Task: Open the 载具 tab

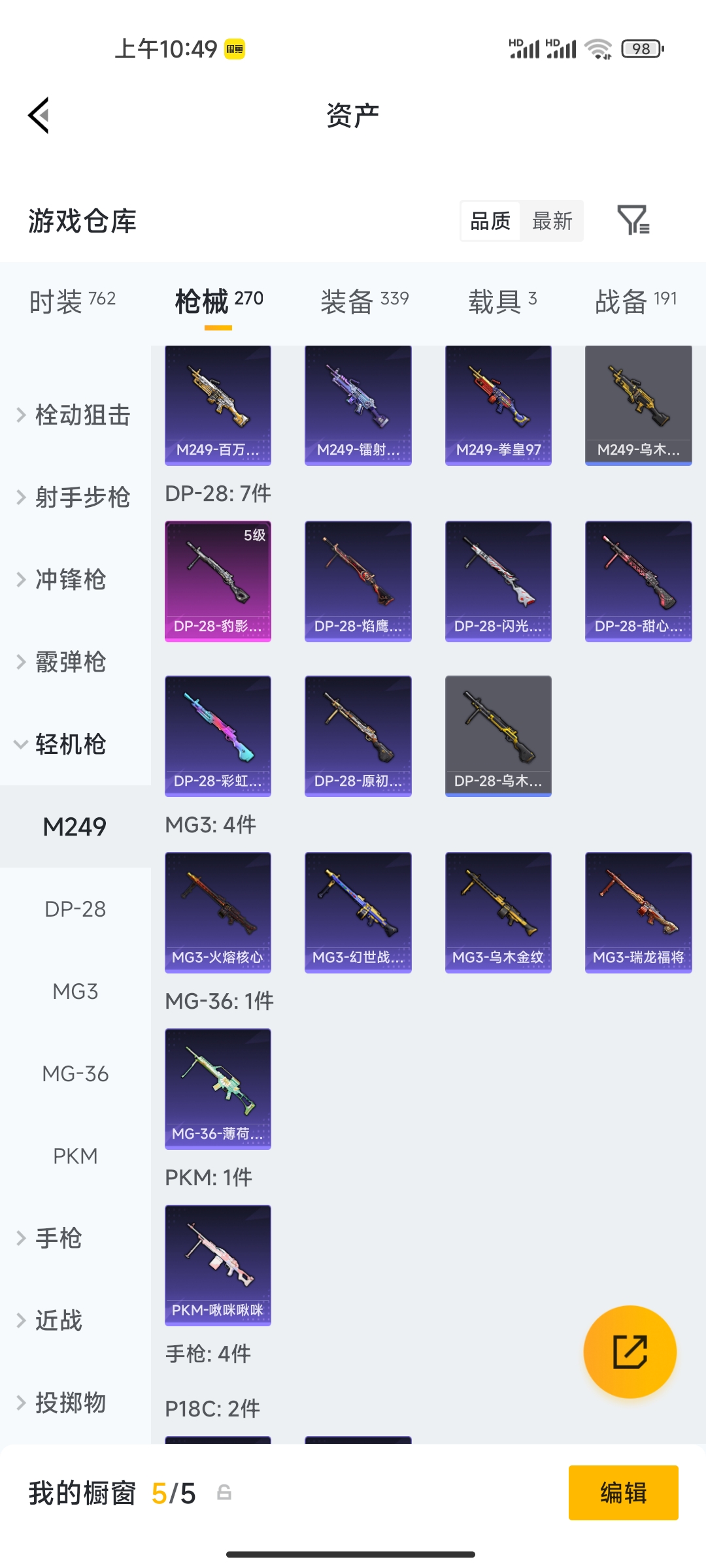Action: coord(502,301)
